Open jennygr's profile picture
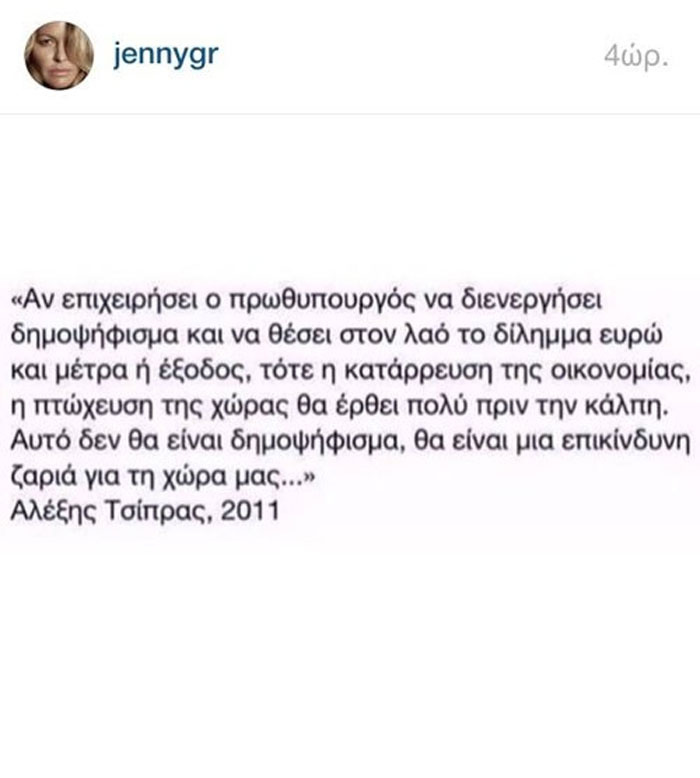Image resolution: width=700 pixels, height=778 pixels. coord(59,55)
